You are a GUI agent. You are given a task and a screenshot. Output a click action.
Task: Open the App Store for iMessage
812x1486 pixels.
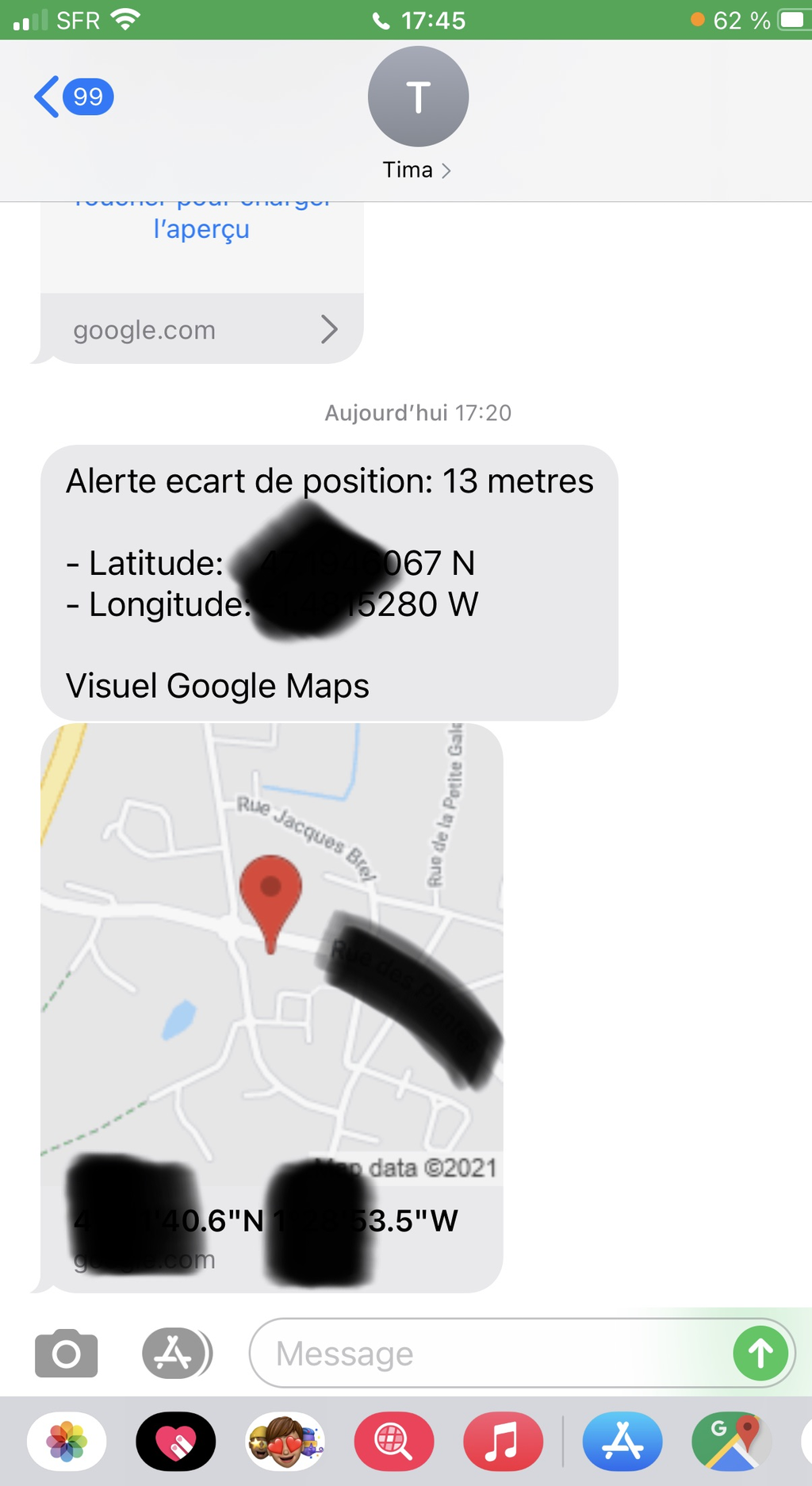coord(622,1441)
